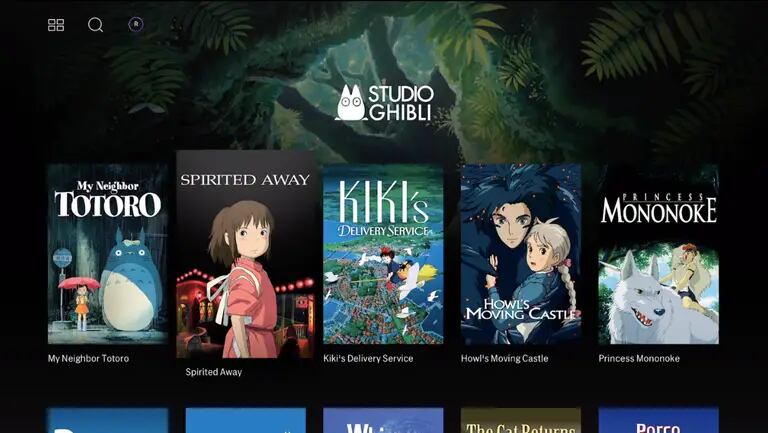View Howl's Moving Castle
The height and width of the screenshot is (433, 768).
pos(520,254)
